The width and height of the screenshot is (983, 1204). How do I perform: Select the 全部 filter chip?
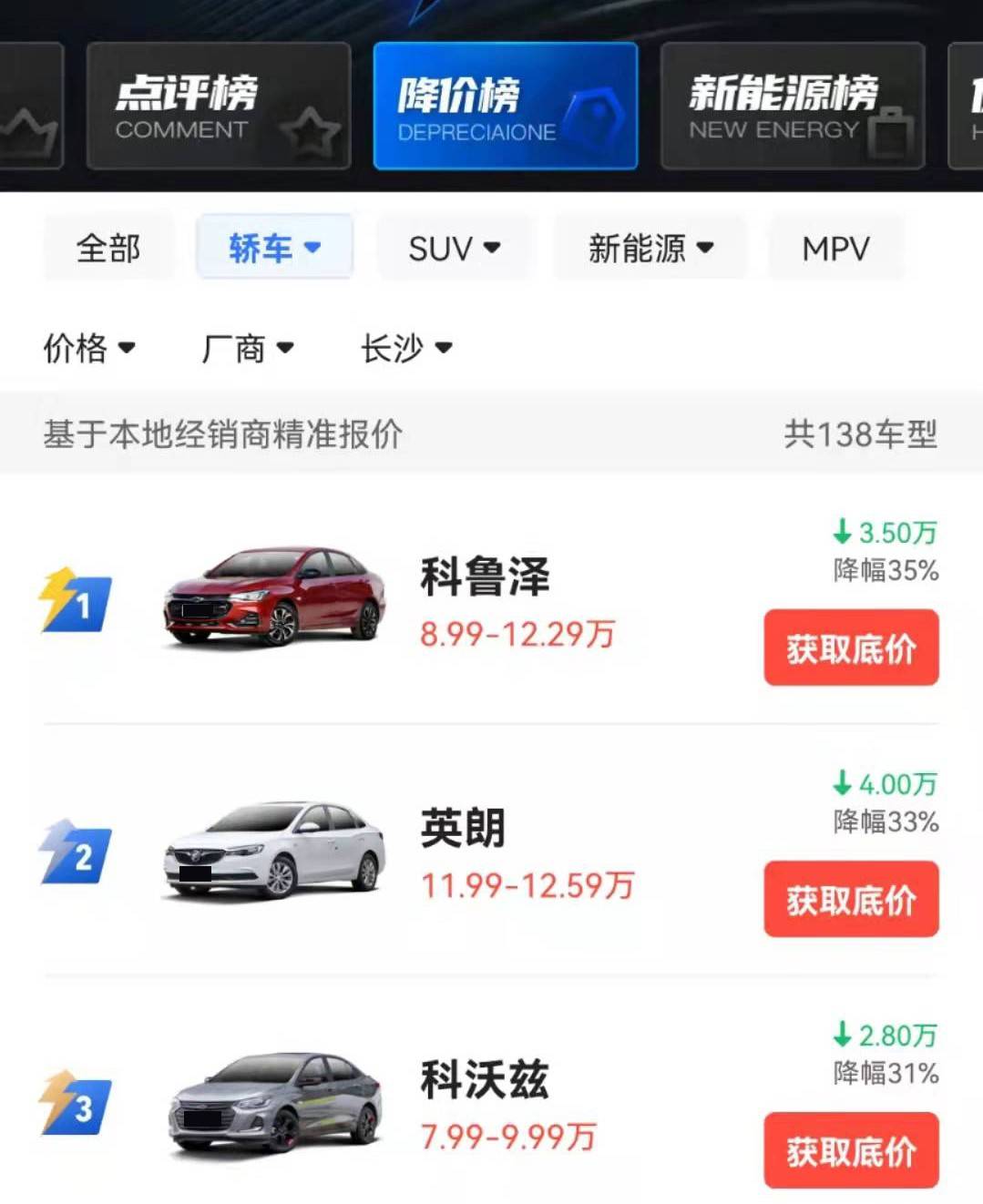pyautogui.click(x=108, y=247)
